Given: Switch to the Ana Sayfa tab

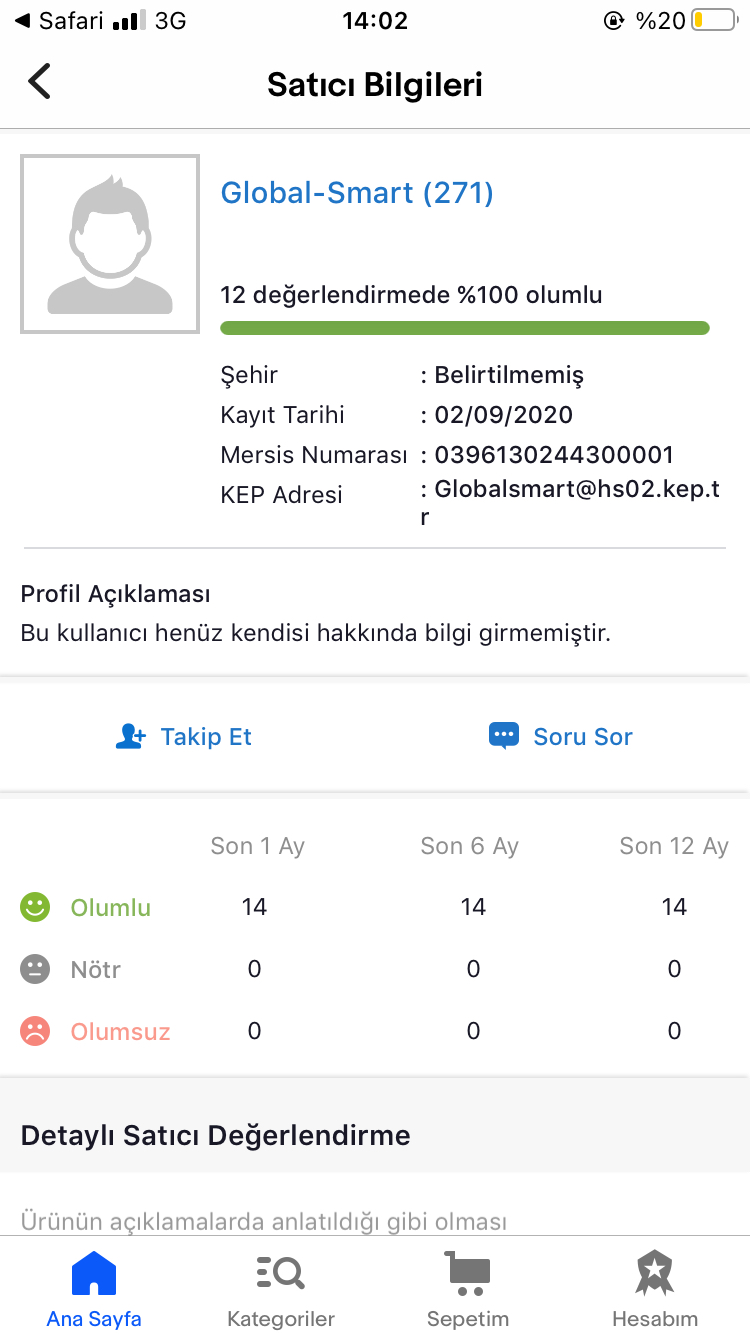Looking at the screenshot, I should coord(94,1290).
